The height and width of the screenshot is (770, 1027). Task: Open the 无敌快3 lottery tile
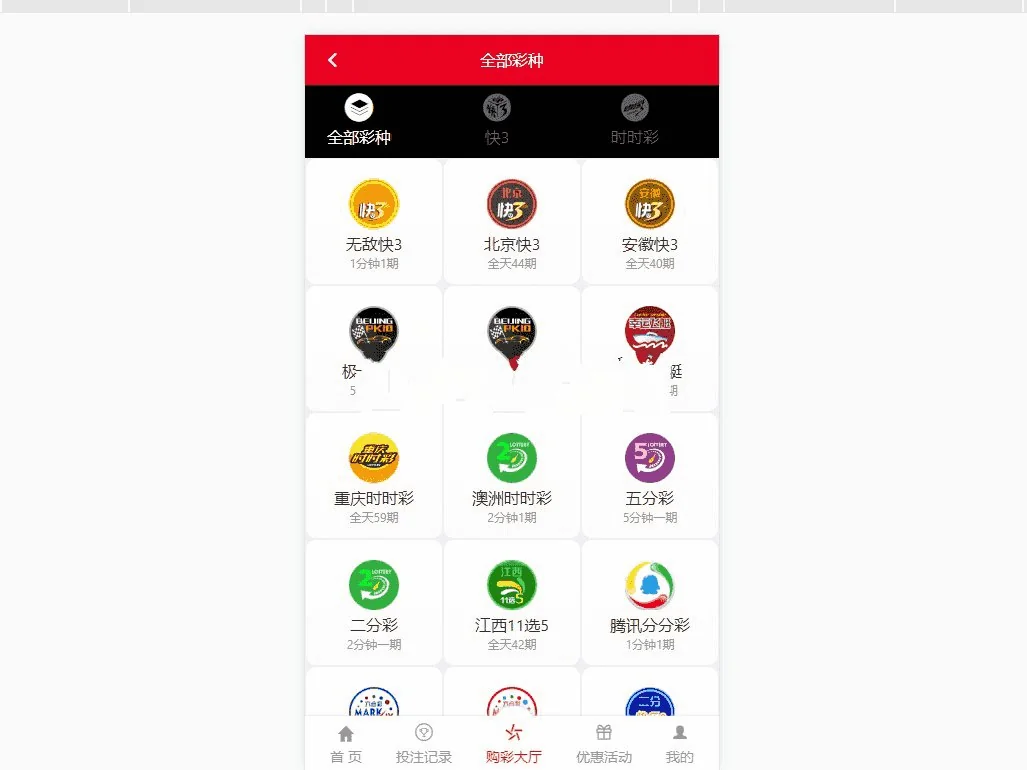pyautogui.click(x=374, y=223)
